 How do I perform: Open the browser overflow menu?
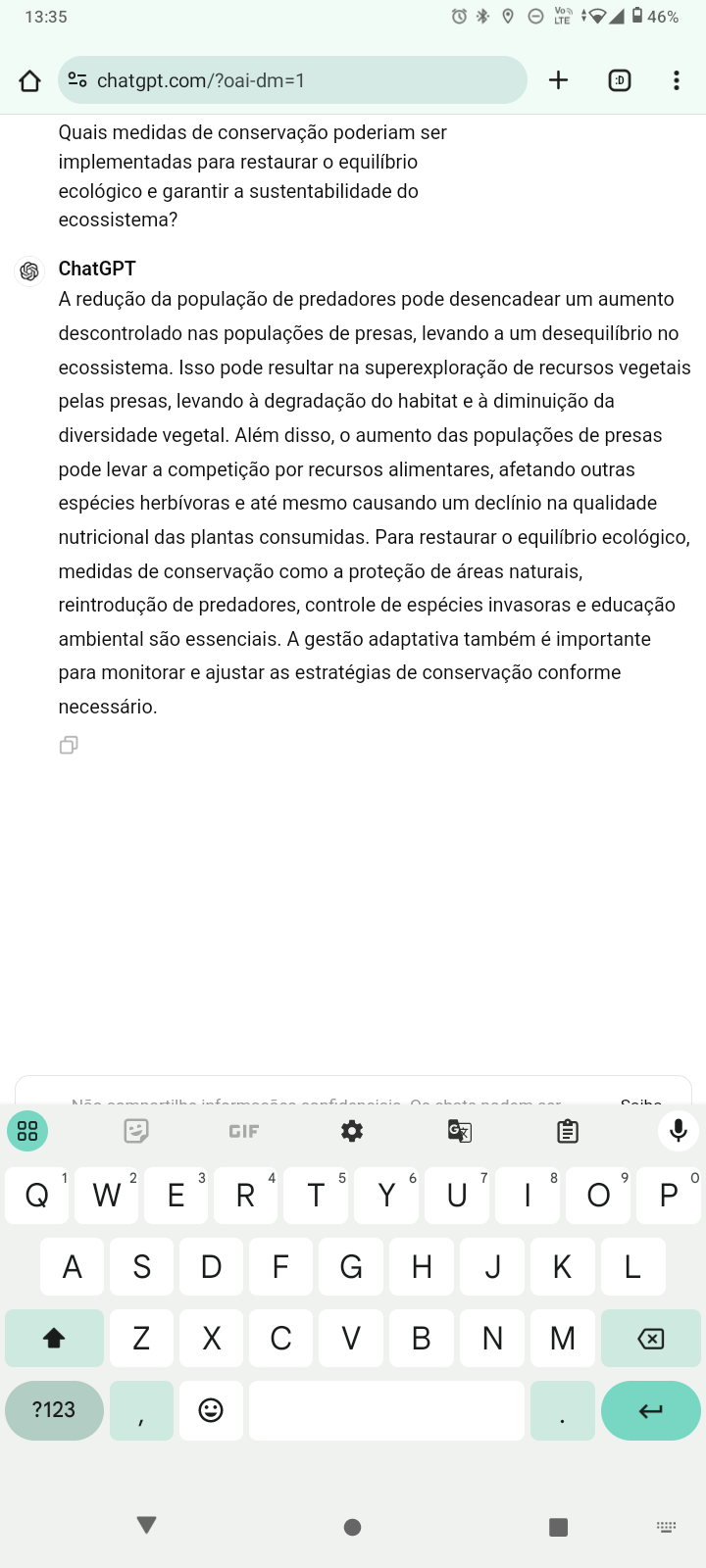pos(676,80)
